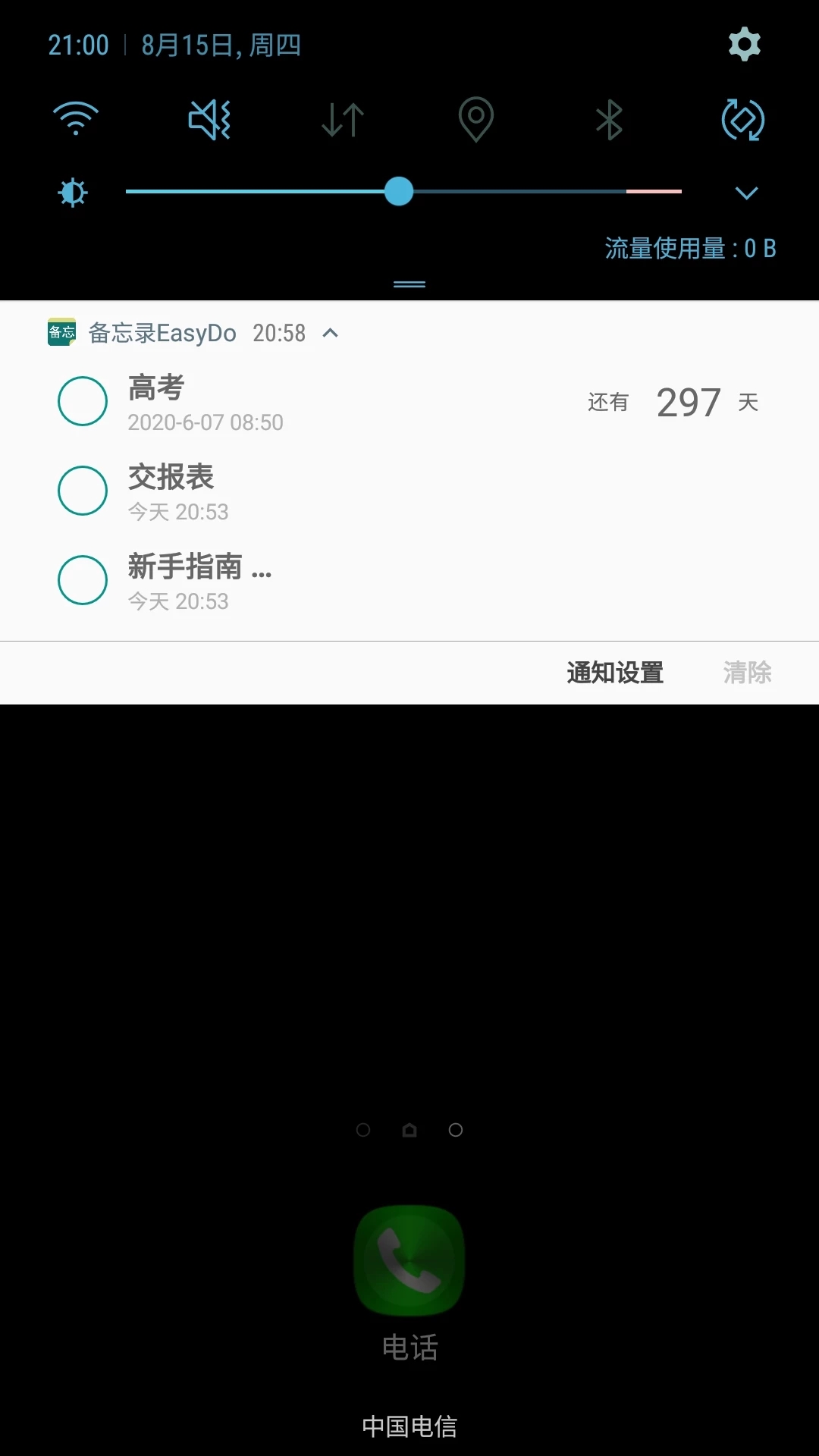Viewport: 819px width, 1456px height.
Task: Launch the 电话 phone app
Action: click(408, 1259)
